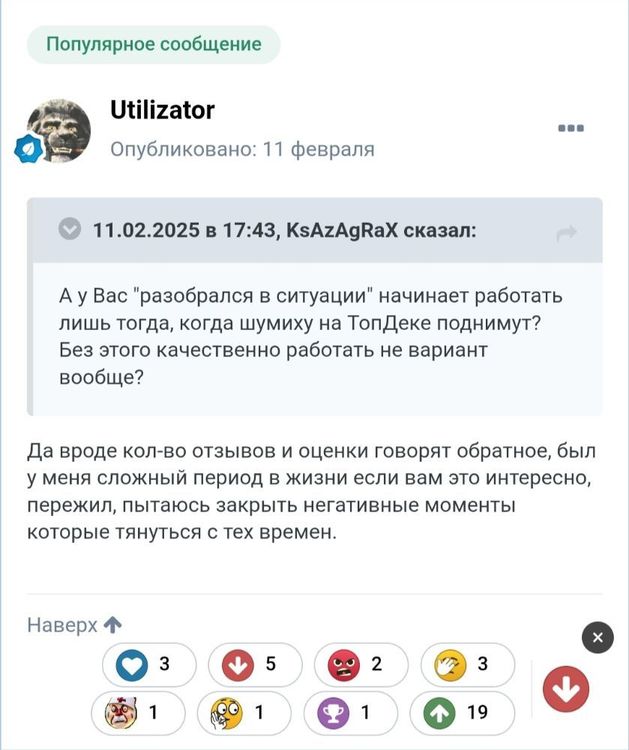Image resolution: width=629 pixels, height=750 pixels.
Task: Open the Utilizator username link
Action: click(x=162, y=110)
